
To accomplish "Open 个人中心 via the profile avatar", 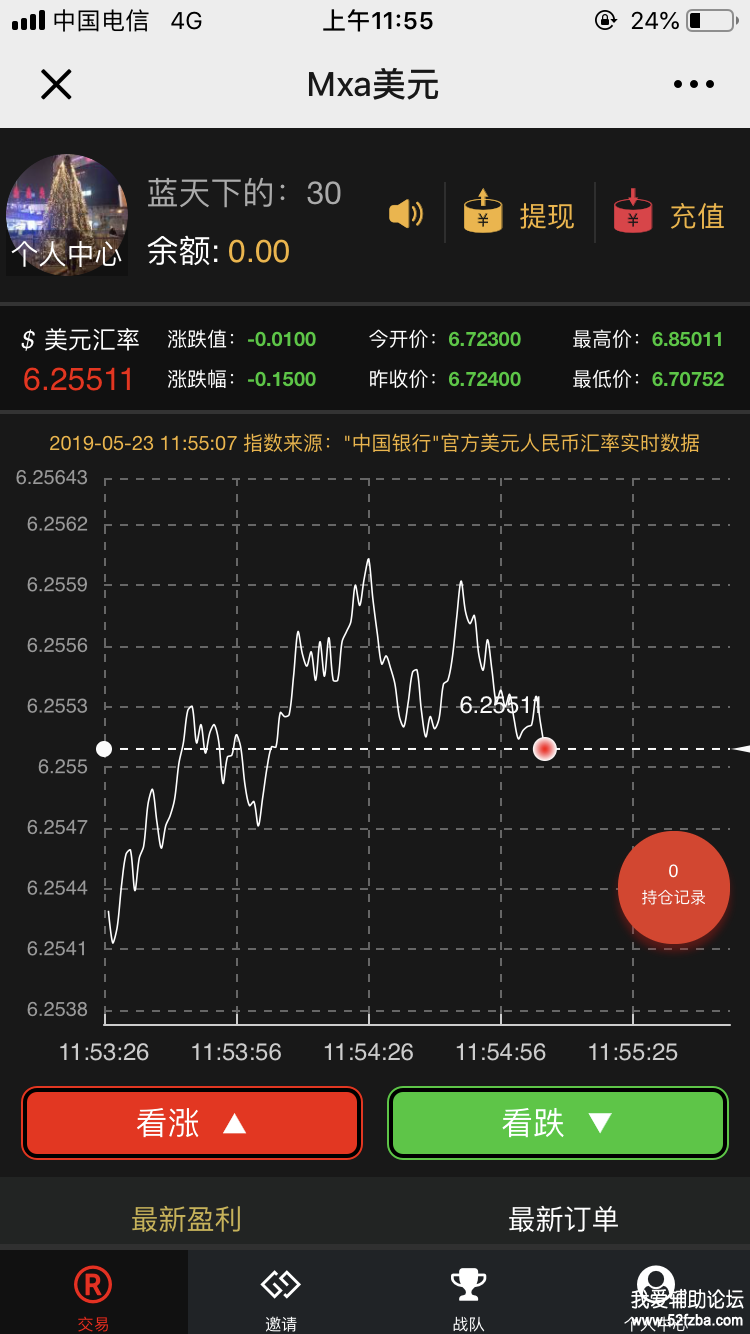I will tap(67, 214).
